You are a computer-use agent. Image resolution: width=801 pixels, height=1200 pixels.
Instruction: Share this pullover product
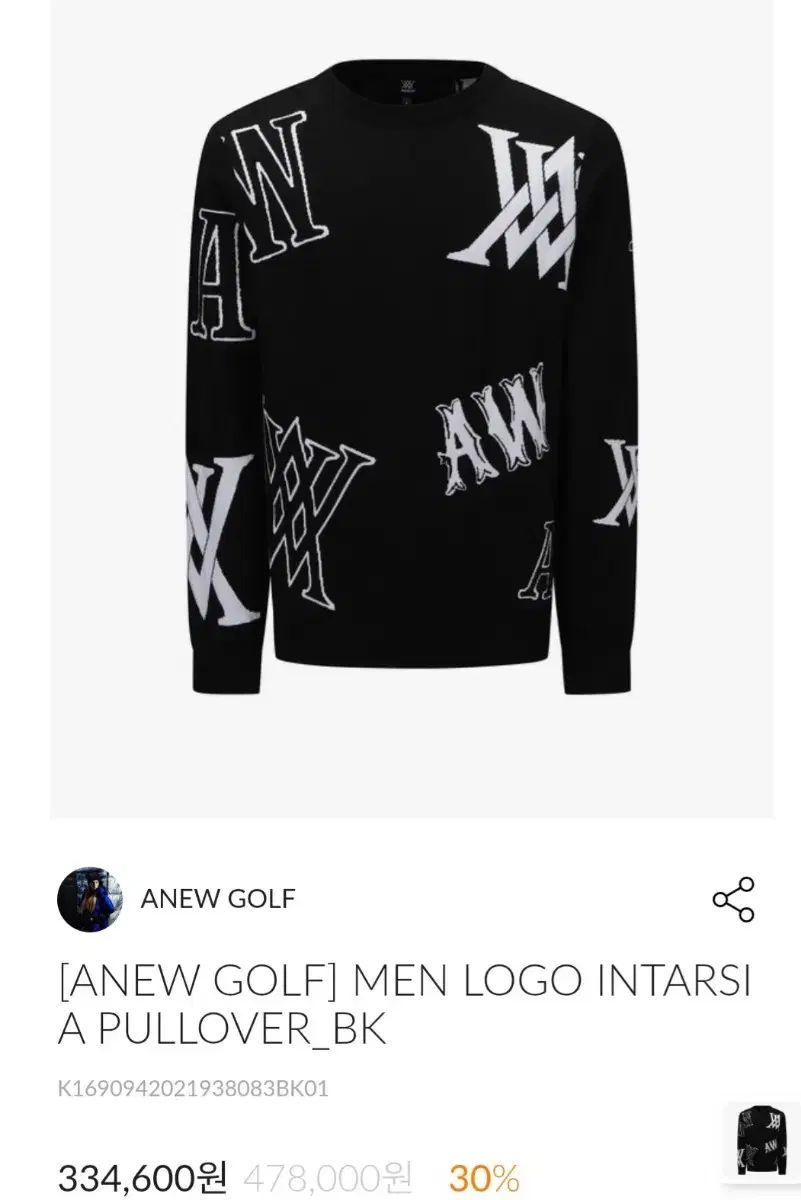[x=733, y=899]
